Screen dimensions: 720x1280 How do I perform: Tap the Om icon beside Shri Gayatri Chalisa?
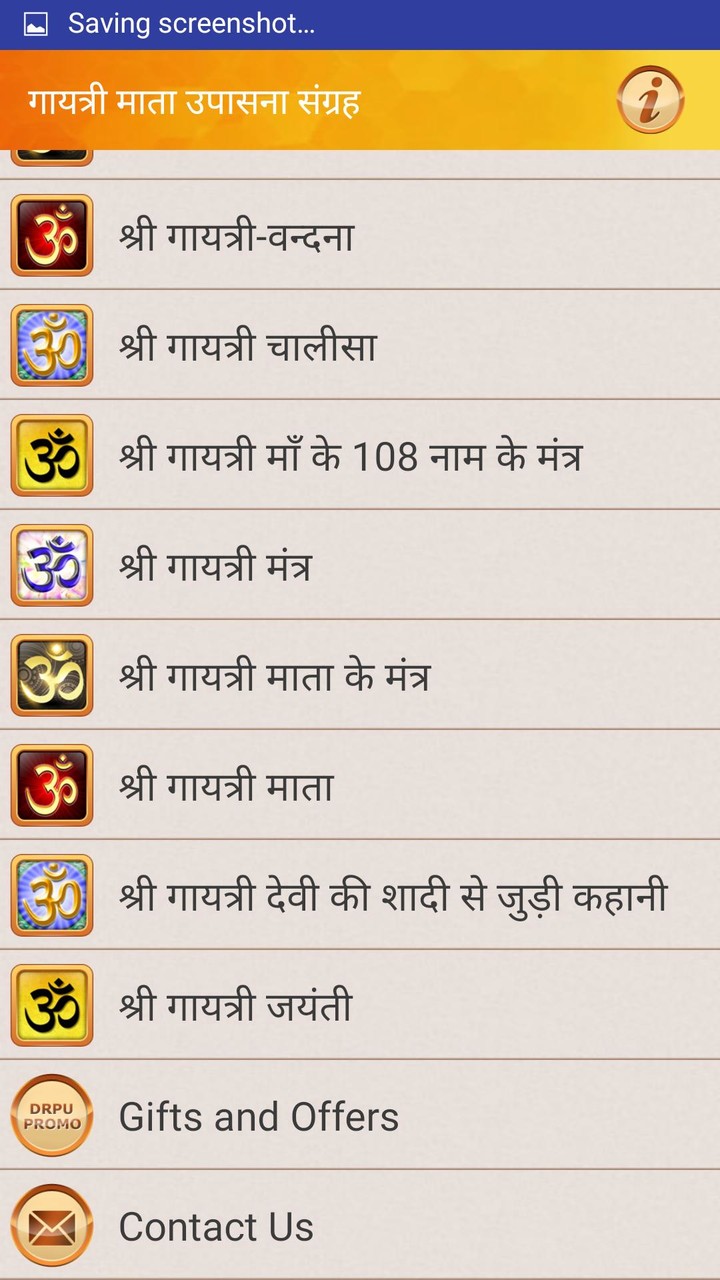pyautogui.click(x=51, y=346)
